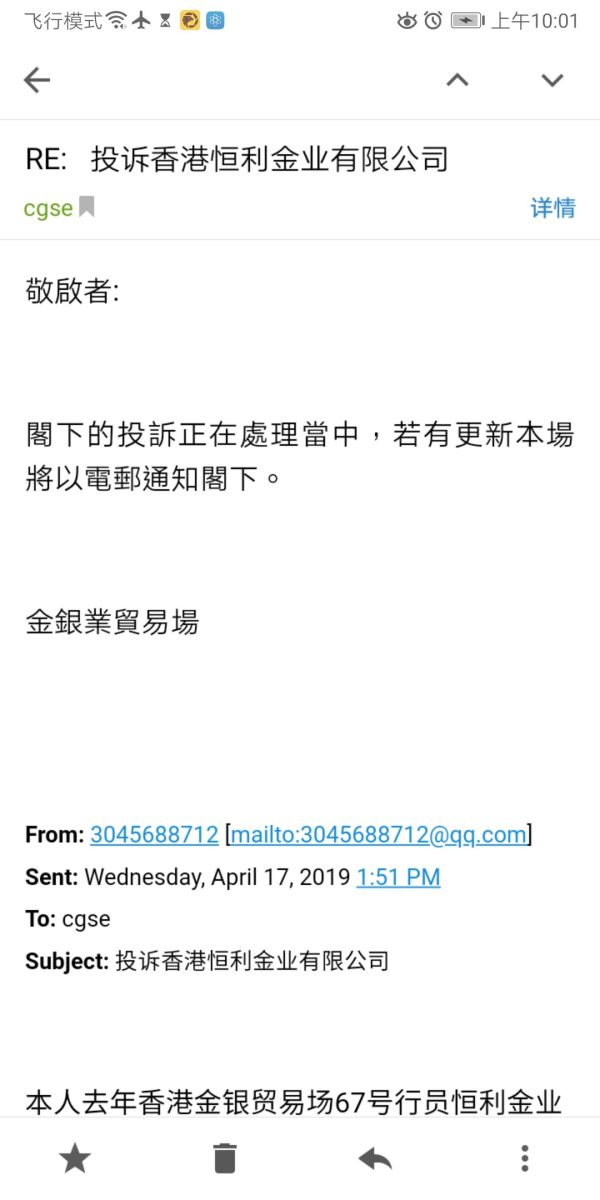Open the 1:51 PM time link
Screen dimensions: 600x1200
point(398,877)
